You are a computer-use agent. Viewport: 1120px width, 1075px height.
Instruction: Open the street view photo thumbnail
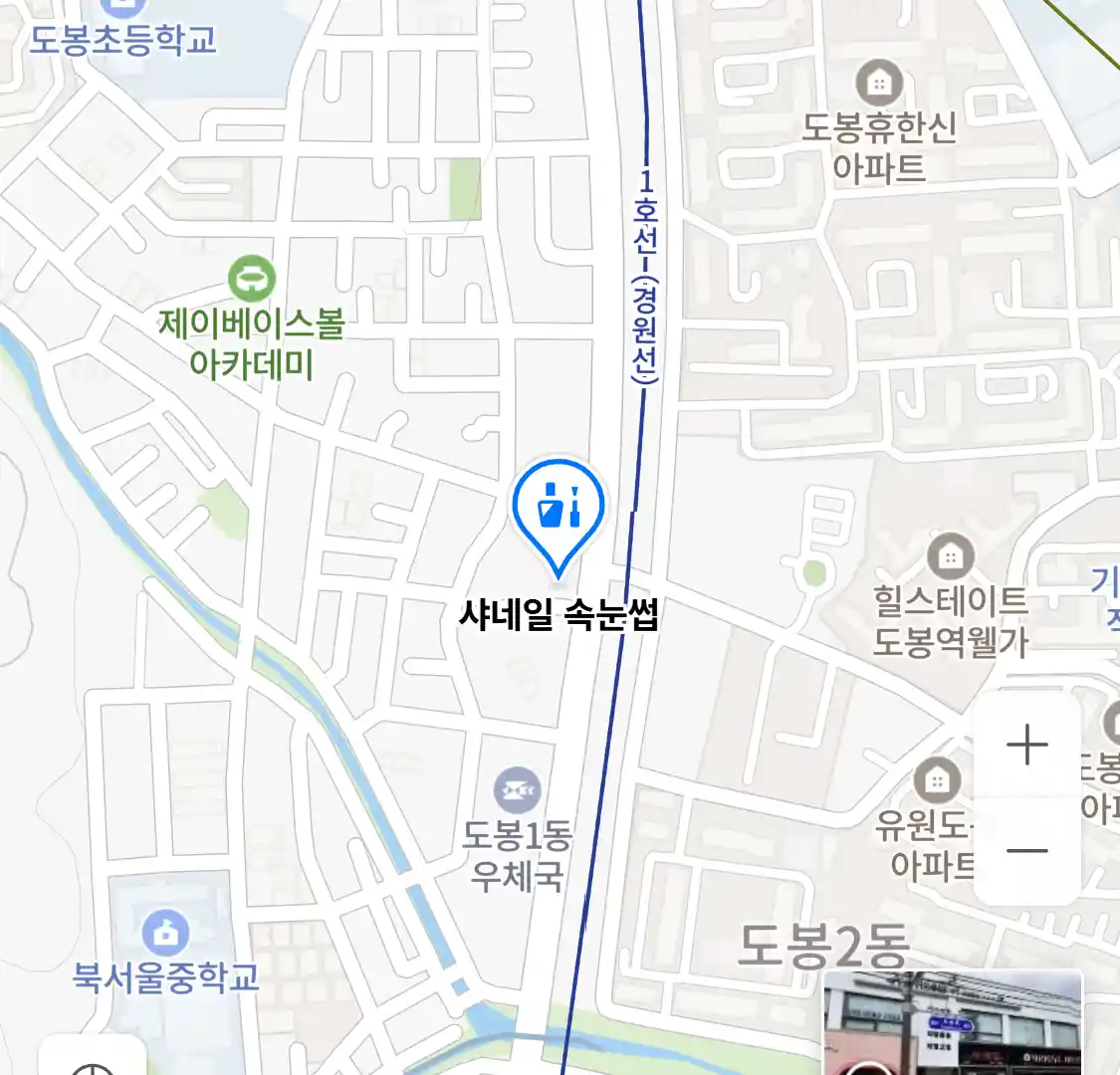[953, 1023]
